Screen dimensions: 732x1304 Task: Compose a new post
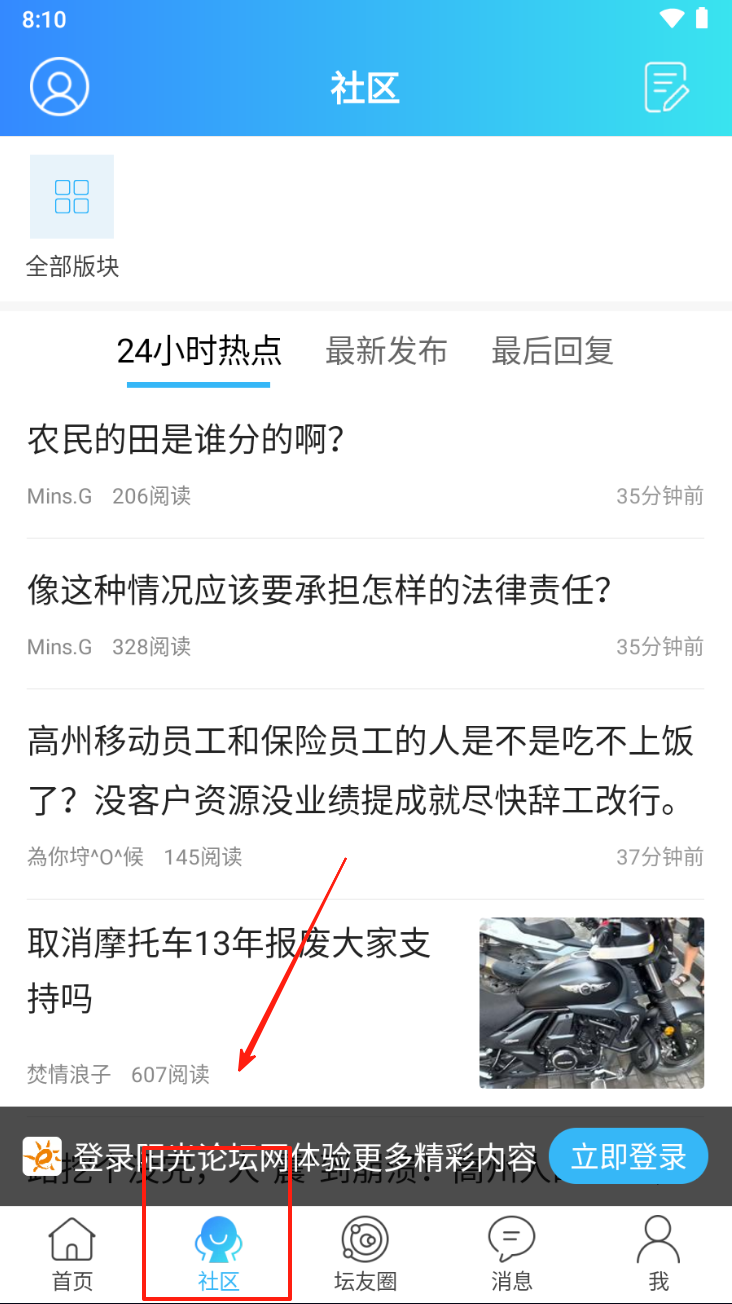[666, 87]
